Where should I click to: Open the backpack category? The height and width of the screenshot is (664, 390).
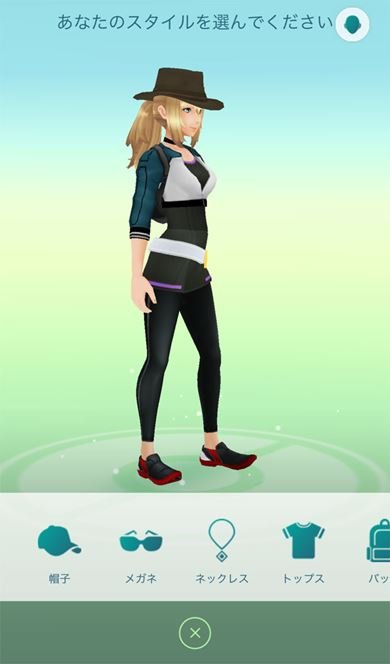(379, 553)
